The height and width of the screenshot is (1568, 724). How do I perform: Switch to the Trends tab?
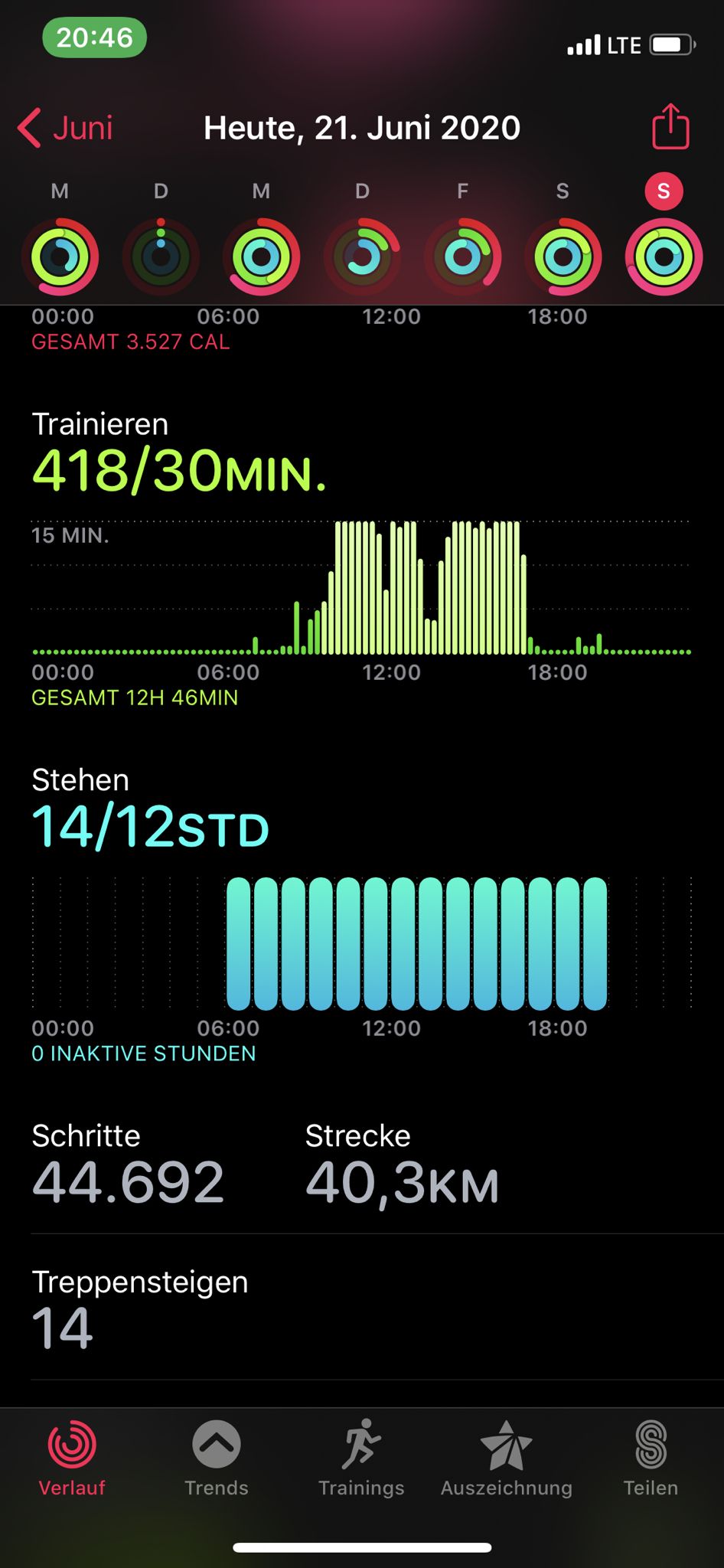(x=217, y=1459)
